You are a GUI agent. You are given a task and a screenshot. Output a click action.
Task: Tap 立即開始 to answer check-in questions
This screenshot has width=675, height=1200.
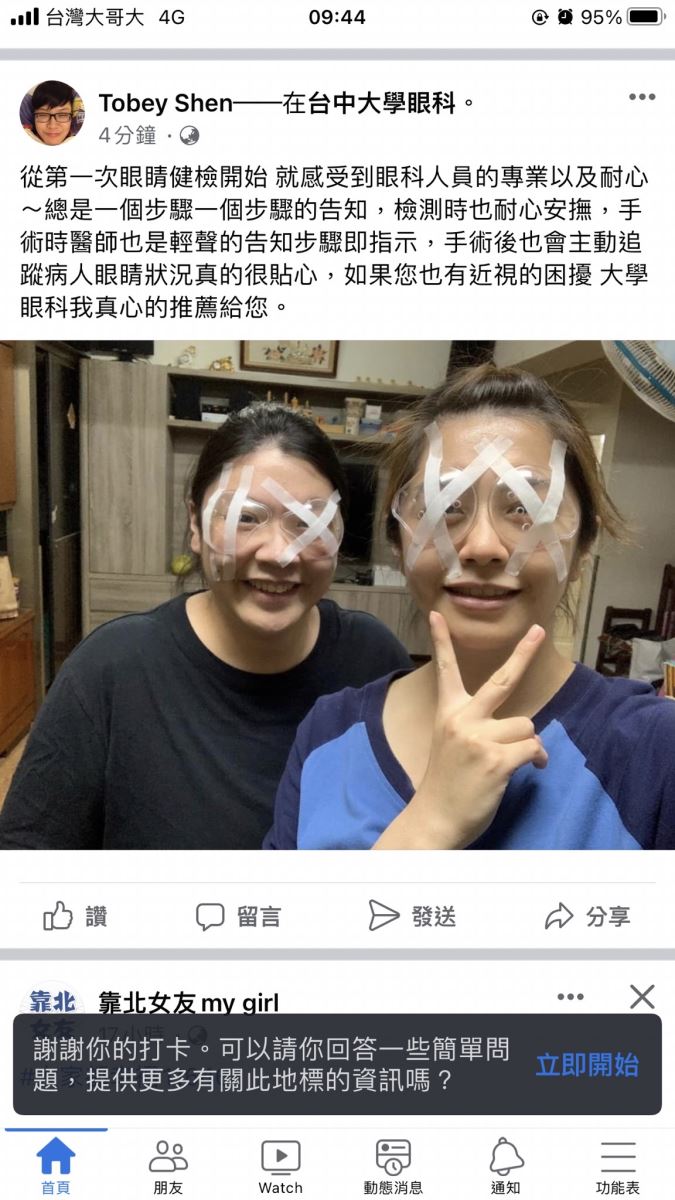pyautogui.click(x=586, y=1065)
